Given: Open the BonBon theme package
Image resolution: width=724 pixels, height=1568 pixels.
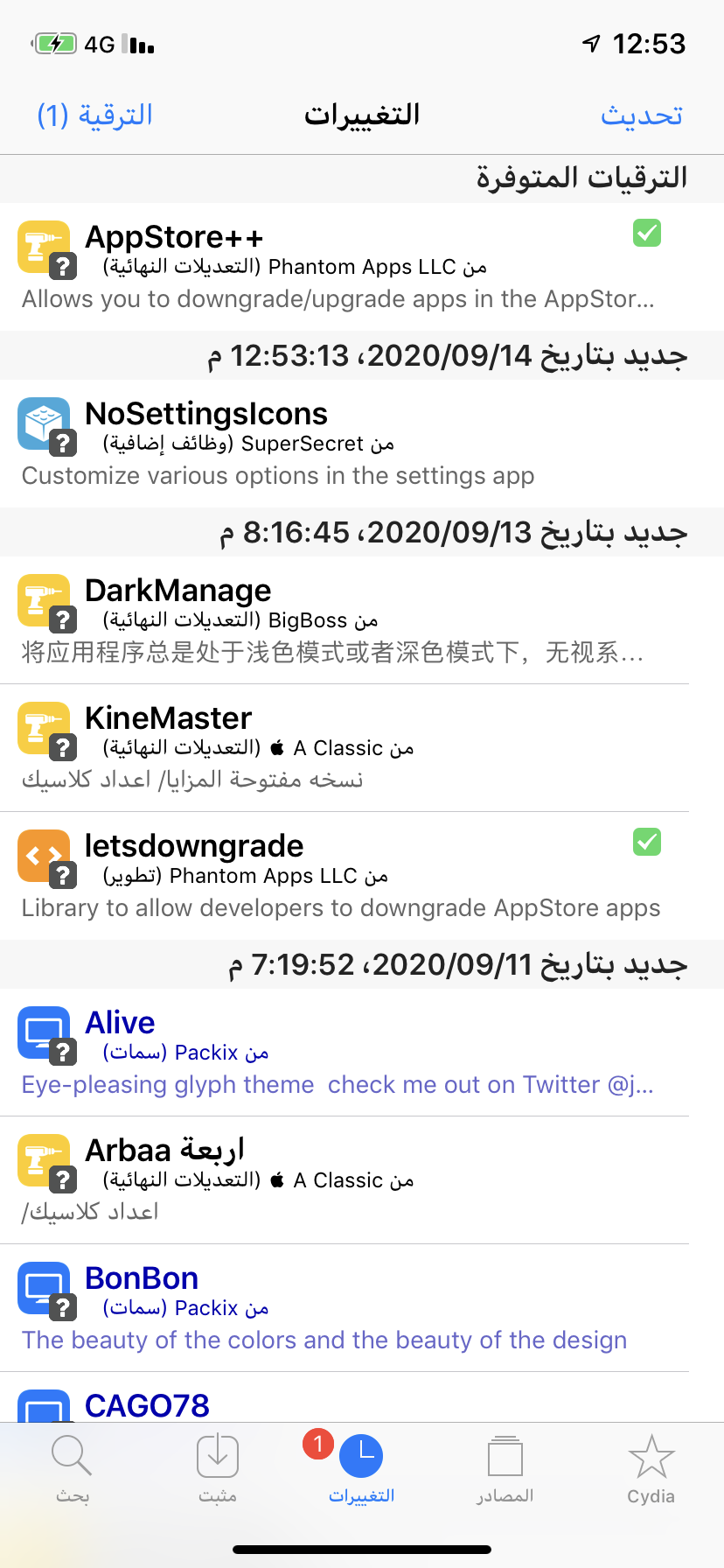Looking at the screenshot, I should point(350,1307).
